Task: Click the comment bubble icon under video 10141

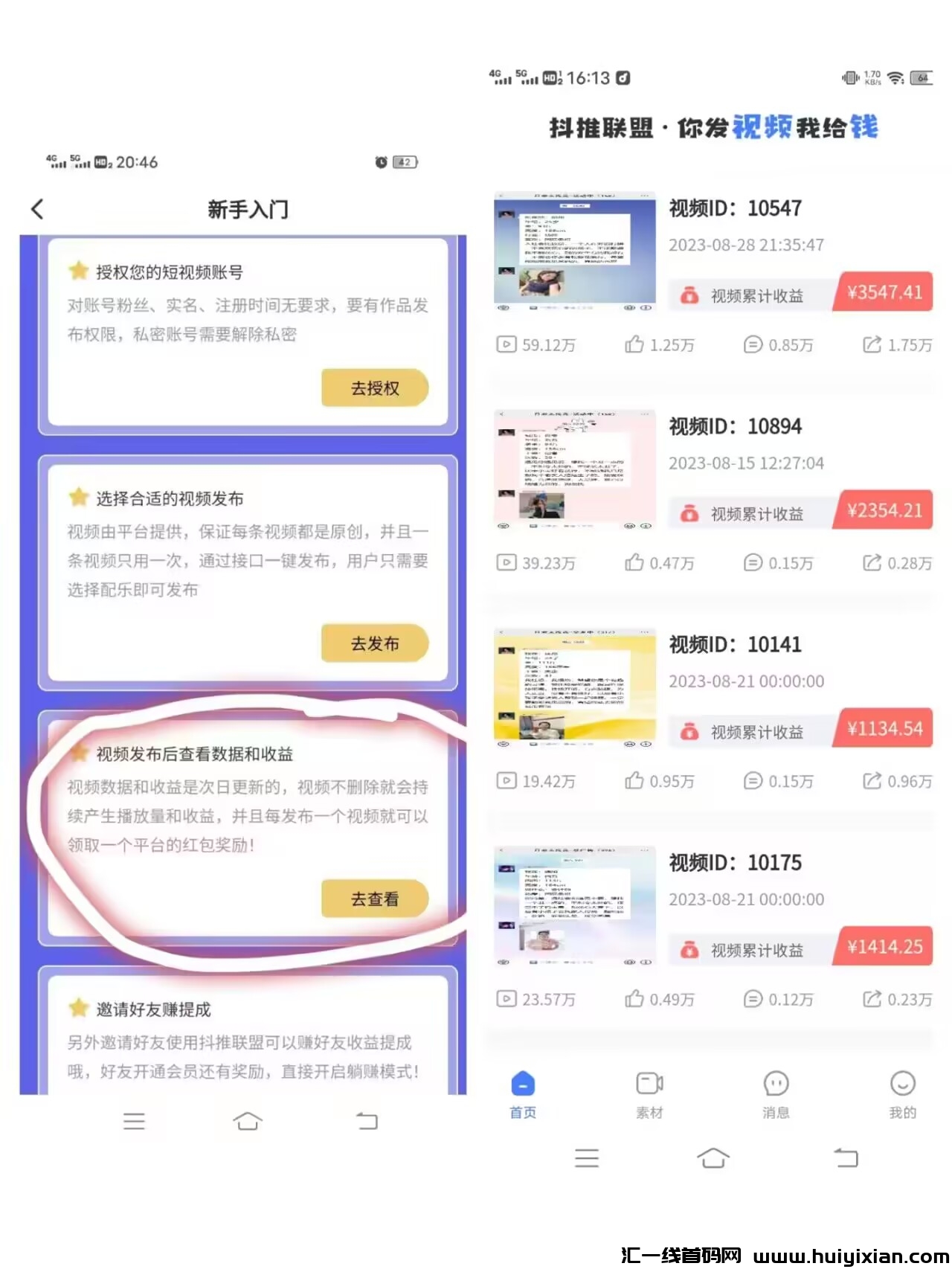Action: pos(753,781)
